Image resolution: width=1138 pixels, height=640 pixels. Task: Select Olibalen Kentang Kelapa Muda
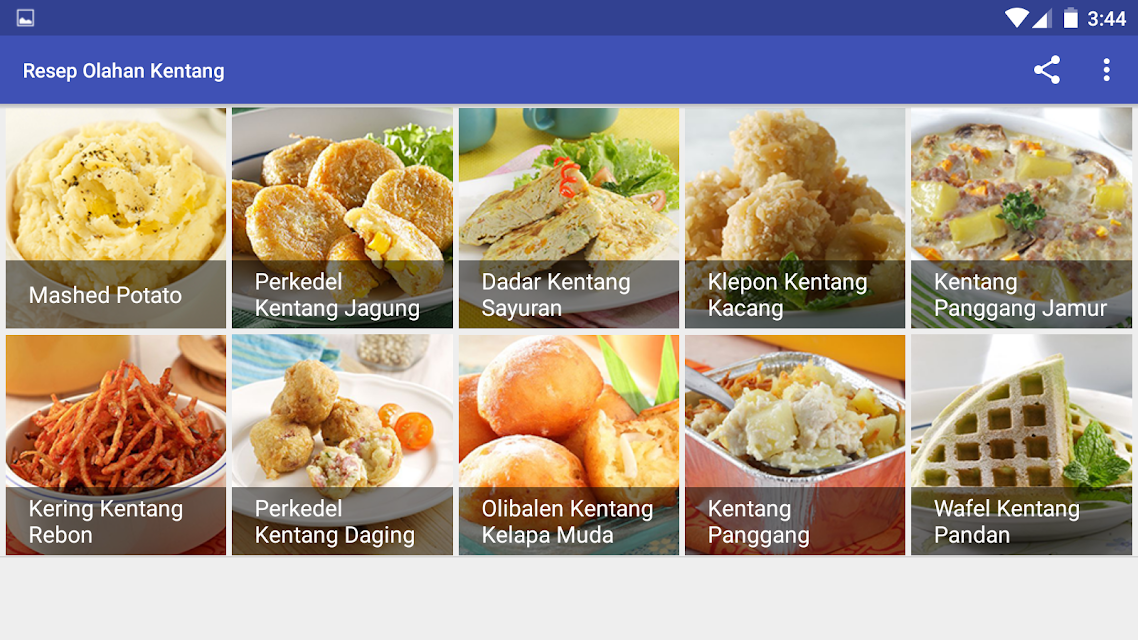569,445
